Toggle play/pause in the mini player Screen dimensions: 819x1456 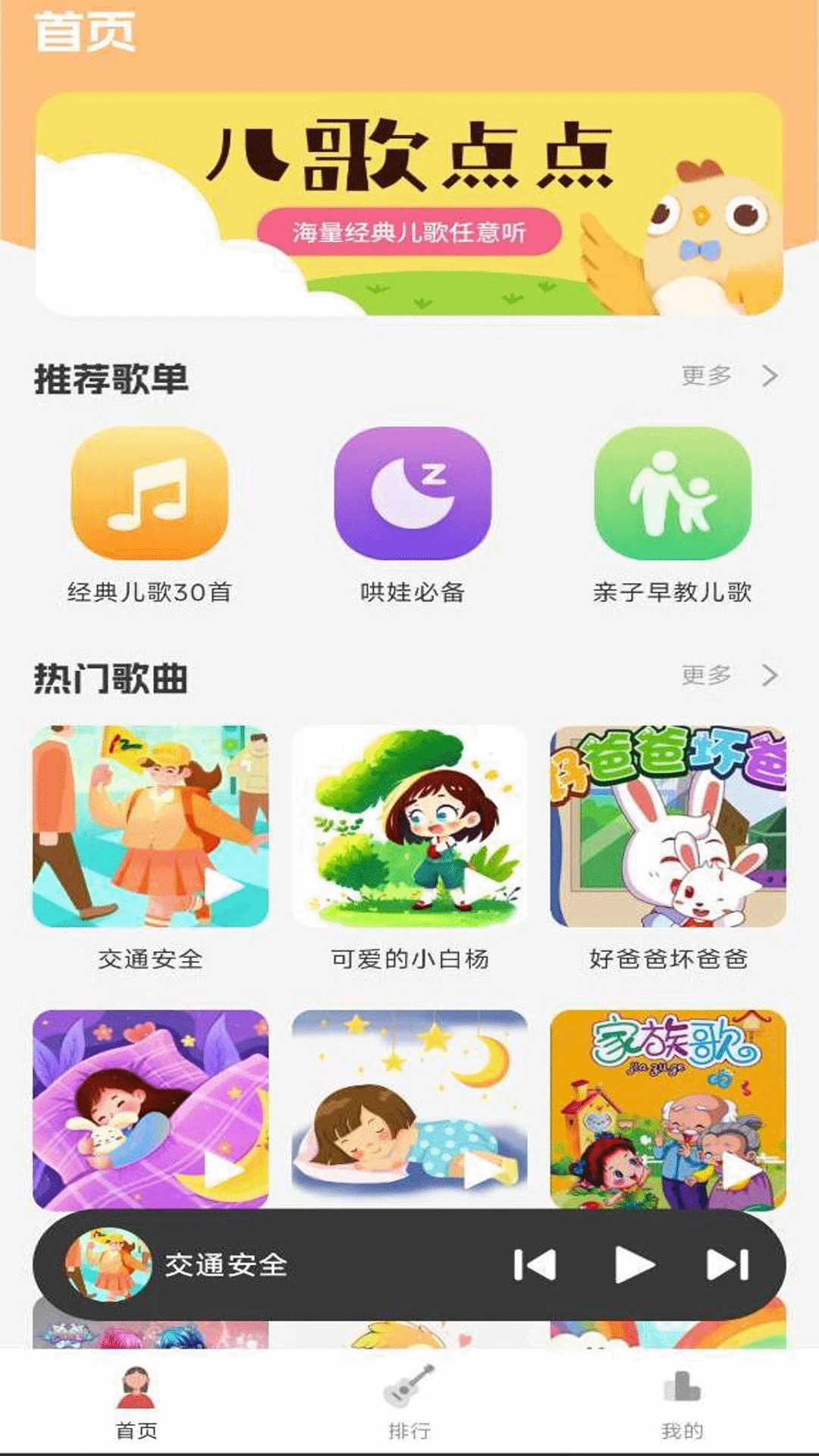coord(635,1263)
